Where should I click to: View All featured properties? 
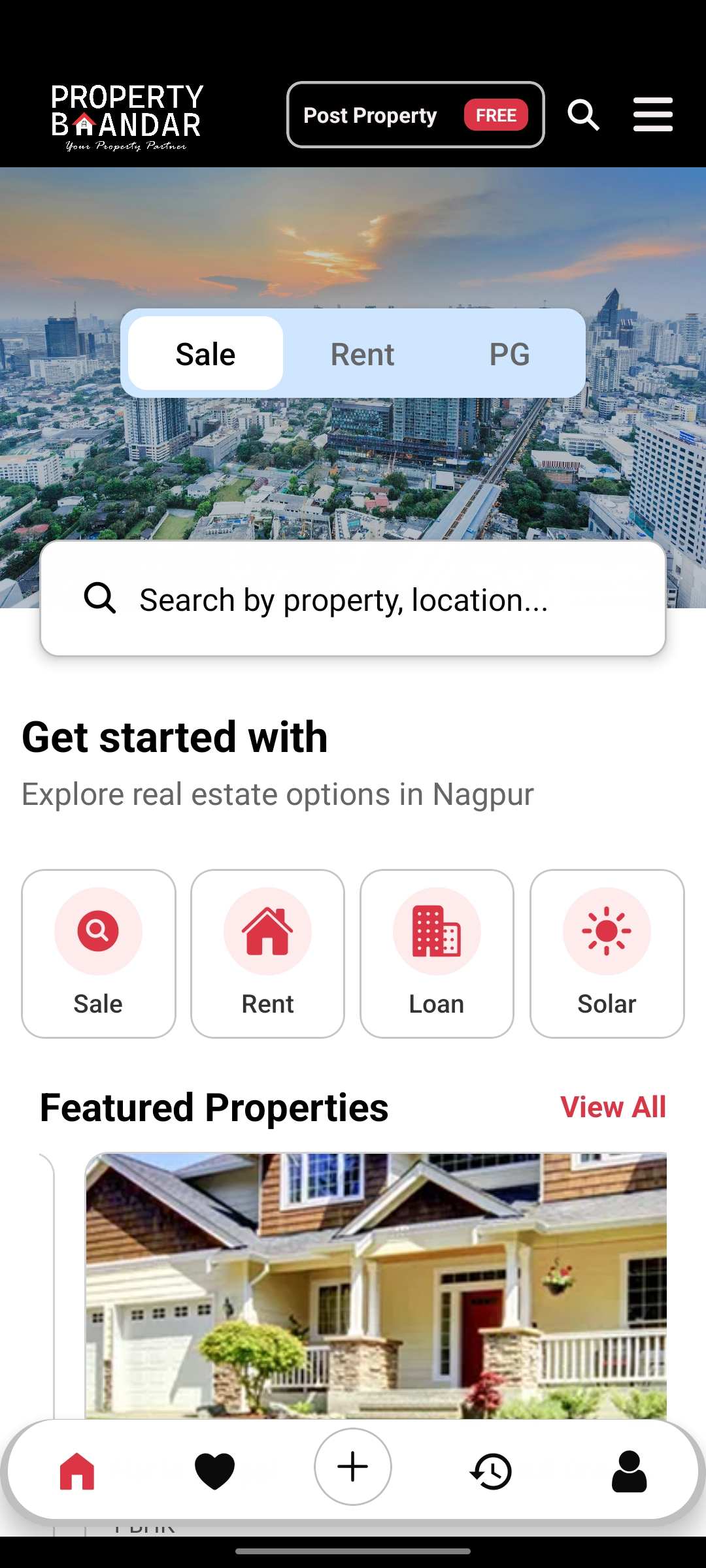click(x=613, y=1107)
